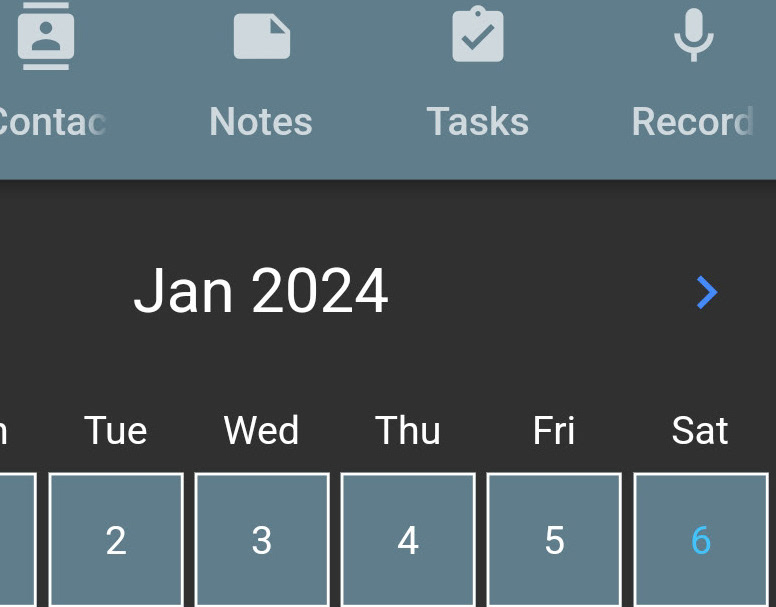Go to the Tasks tab

tap(478, 75)
